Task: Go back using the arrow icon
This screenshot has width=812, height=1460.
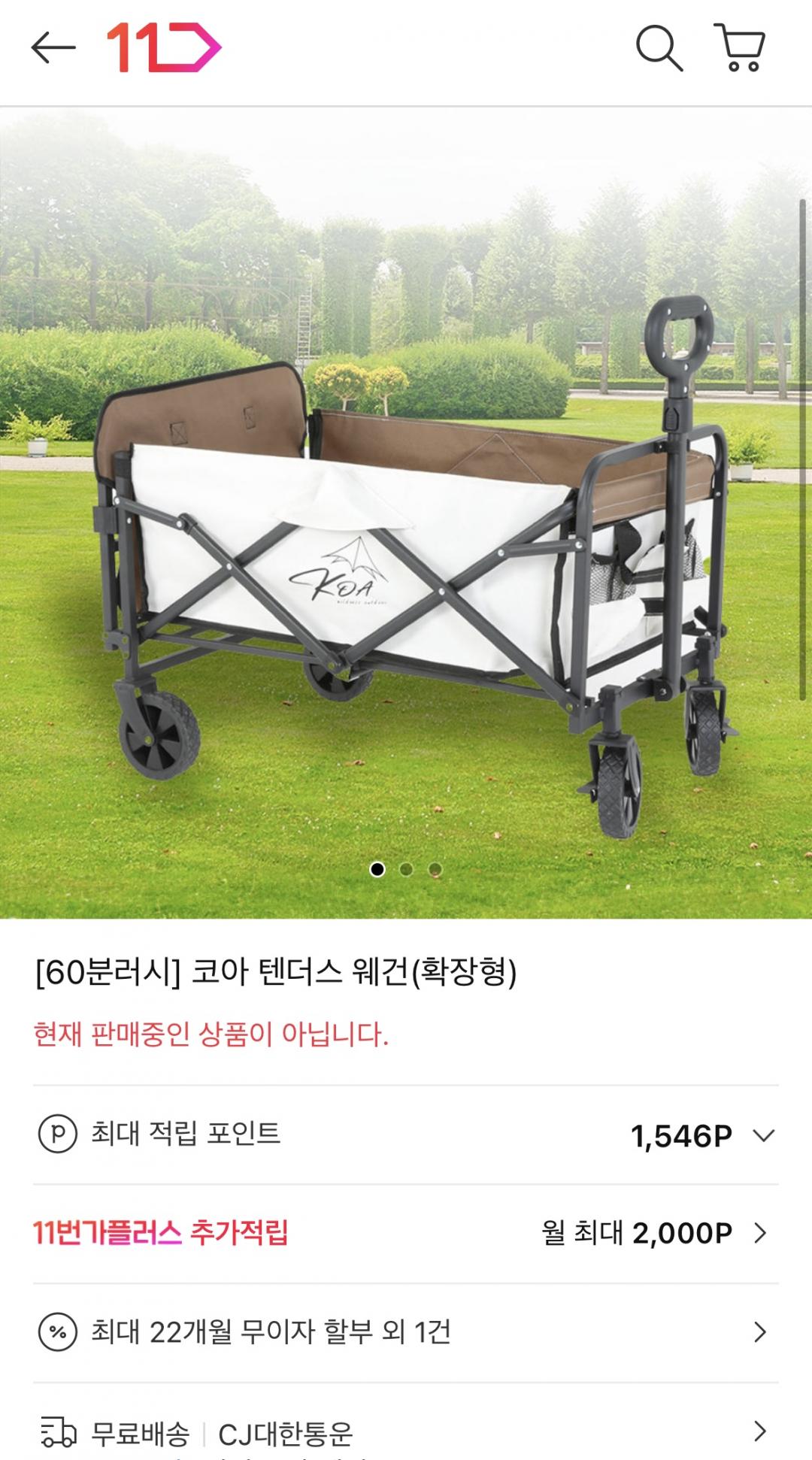Action: click(x=53, y=49)
